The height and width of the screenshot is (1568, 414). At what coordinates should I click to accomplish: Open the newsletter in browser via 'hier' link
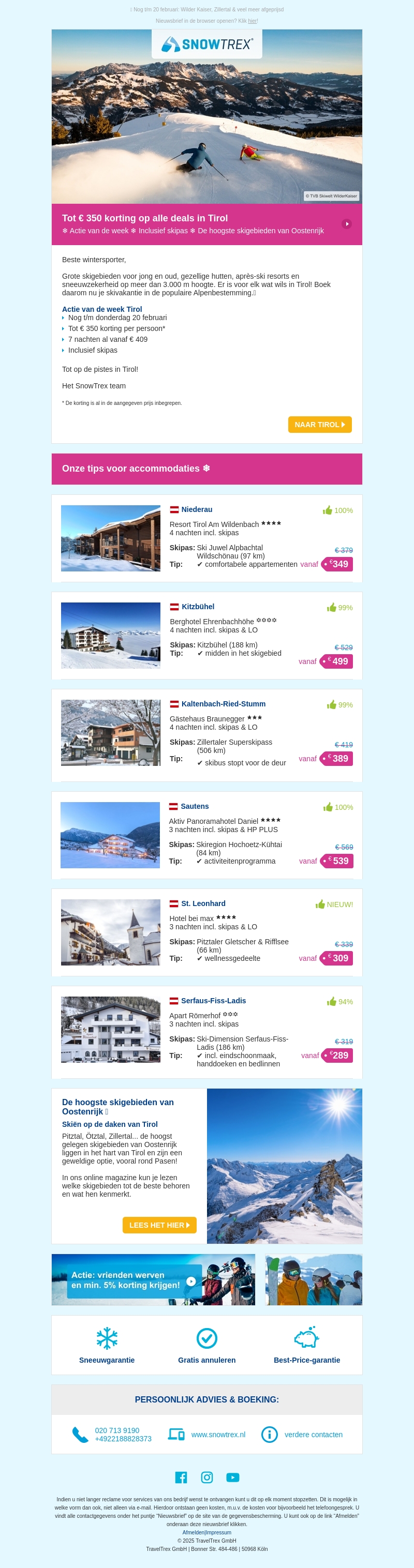(x=252, y=21)
